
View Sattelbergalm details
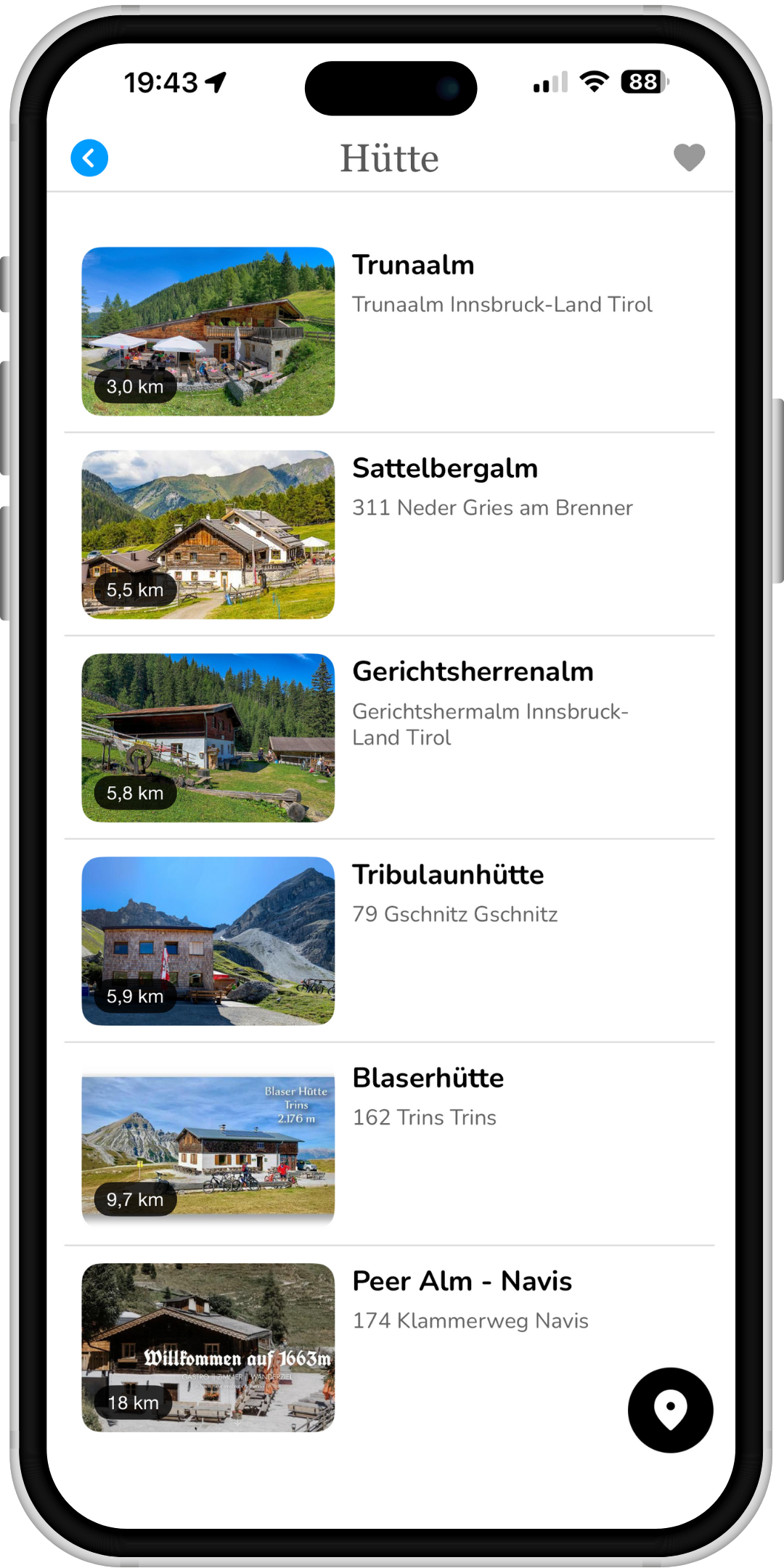coord(444,469)
